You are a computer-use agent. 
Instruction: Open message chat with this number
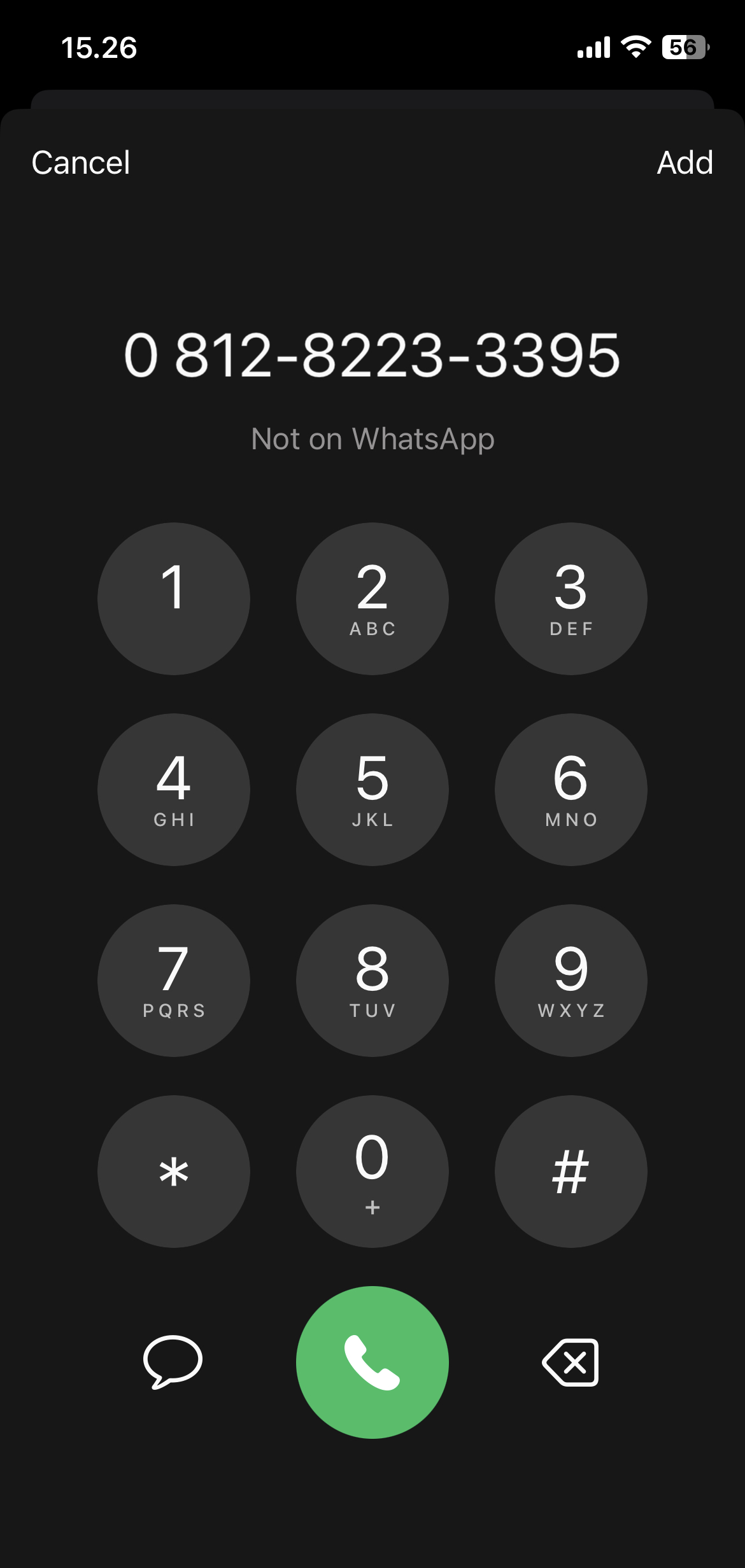pyautogui.click(x=173, y=1362)
